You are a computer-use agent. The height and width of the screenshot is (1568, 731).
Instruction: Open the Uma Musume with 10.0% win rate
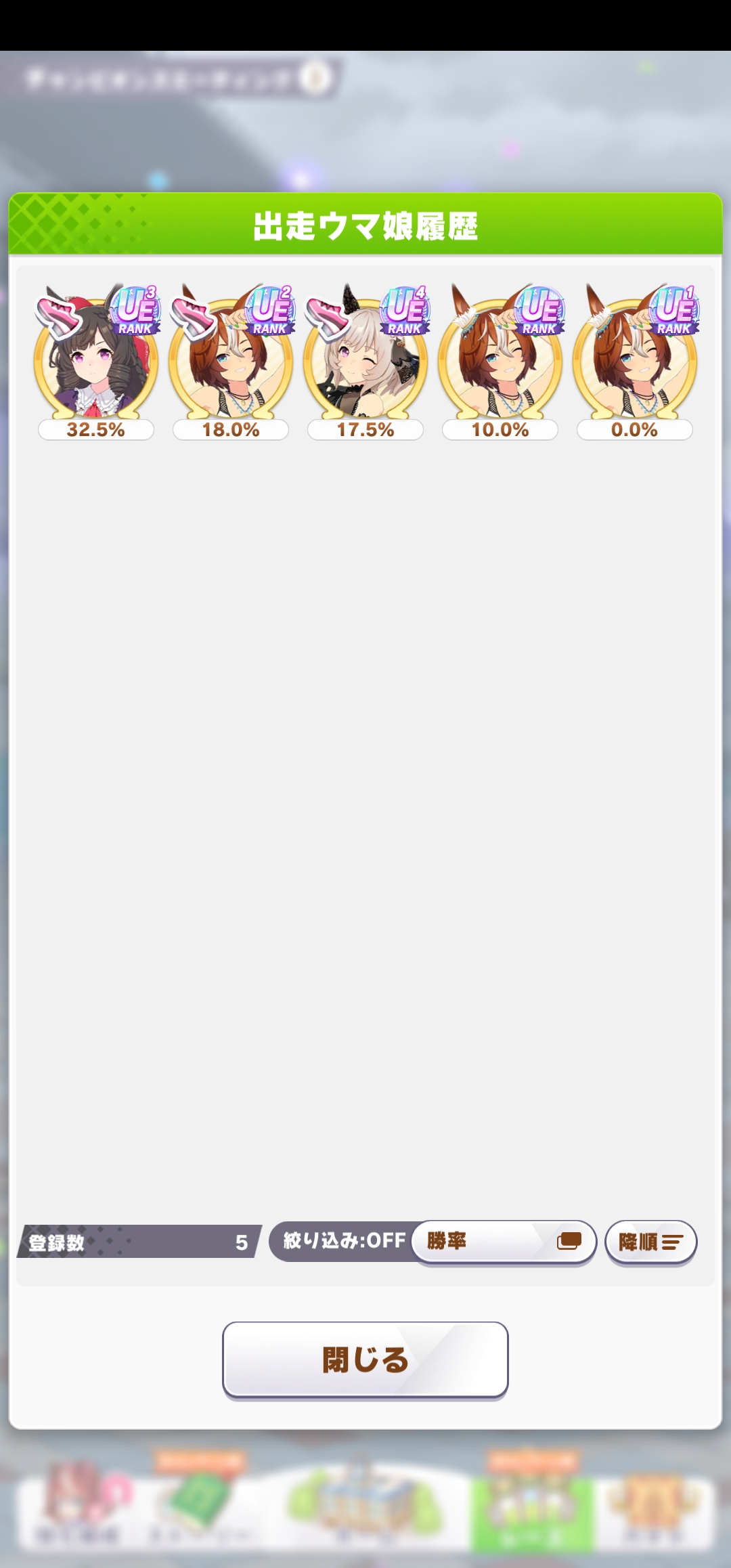click(500, 359)
